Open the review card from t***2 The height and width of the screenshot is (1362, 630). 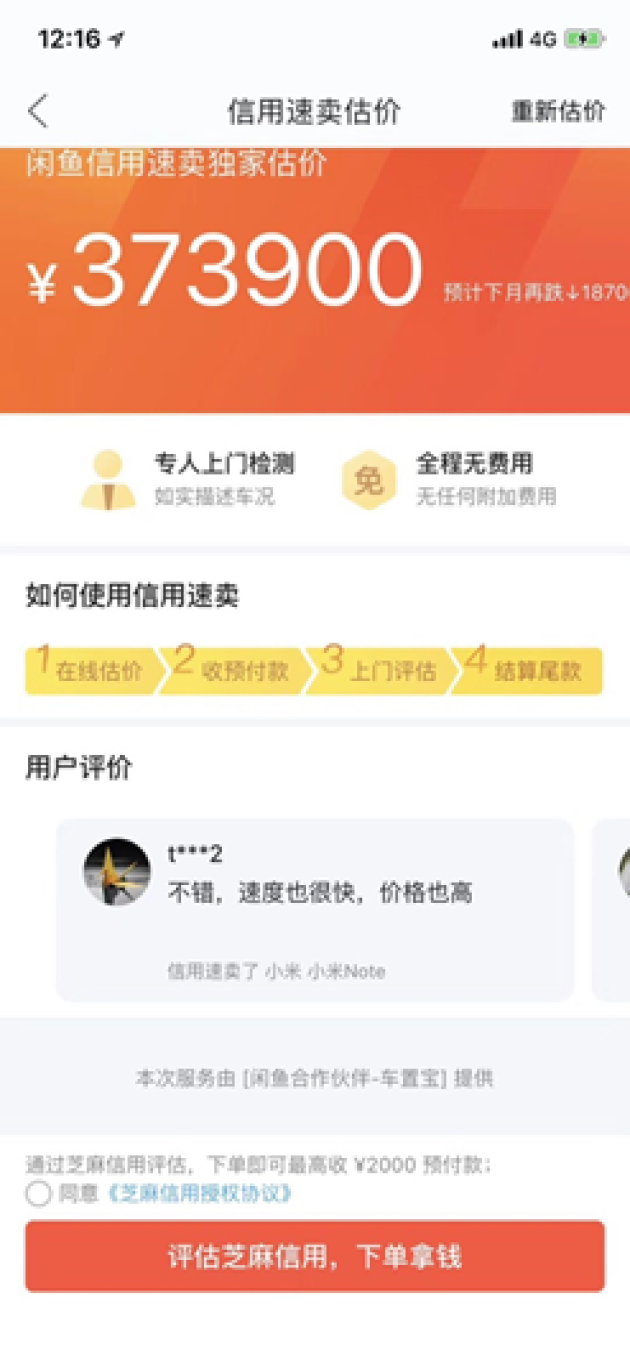pos(315,910)
